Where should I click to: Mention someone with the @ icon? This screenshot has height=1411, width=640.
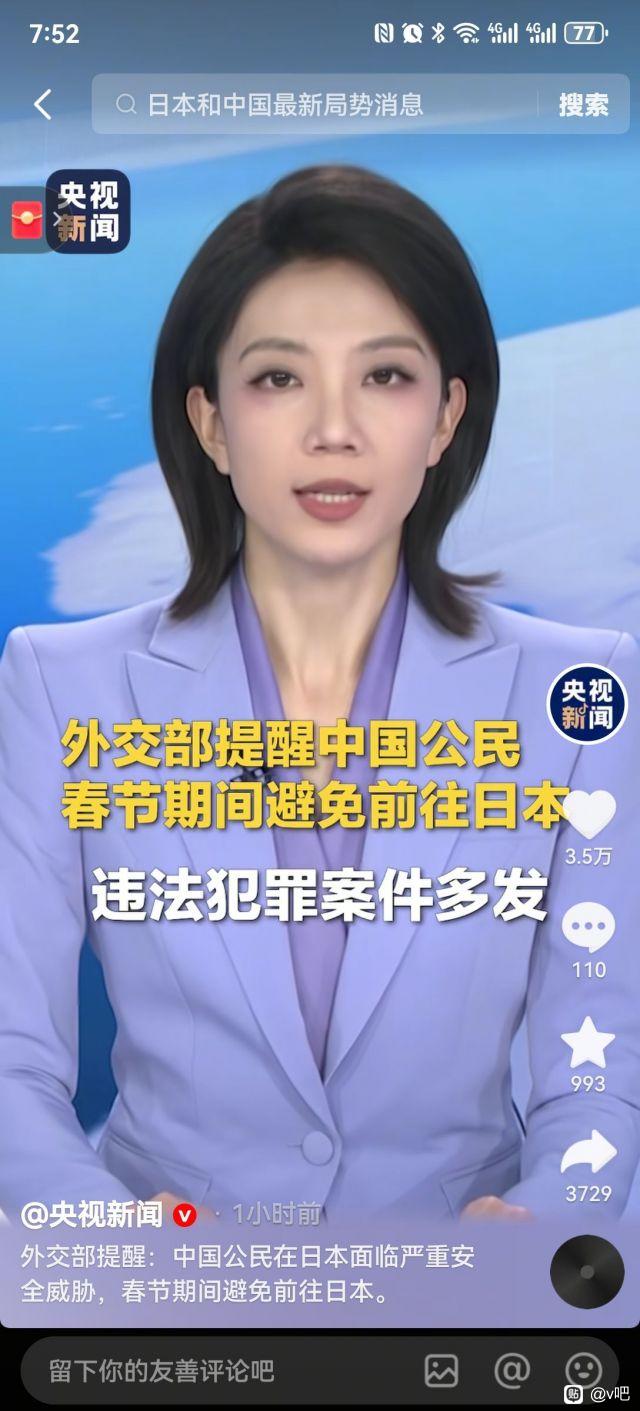point(511,1370)
